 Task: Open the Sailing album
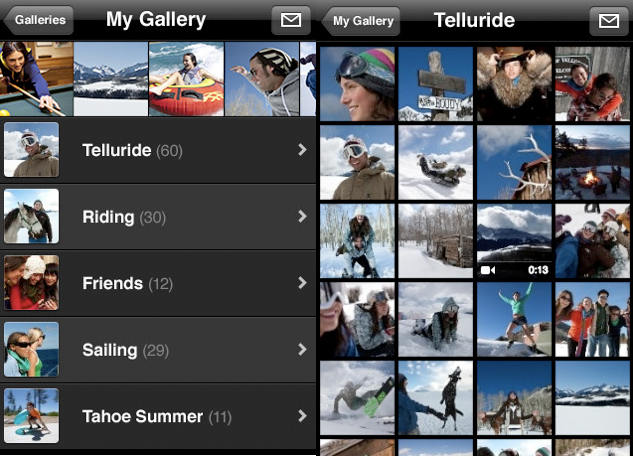pyautogui.click(x=158, y=350)
